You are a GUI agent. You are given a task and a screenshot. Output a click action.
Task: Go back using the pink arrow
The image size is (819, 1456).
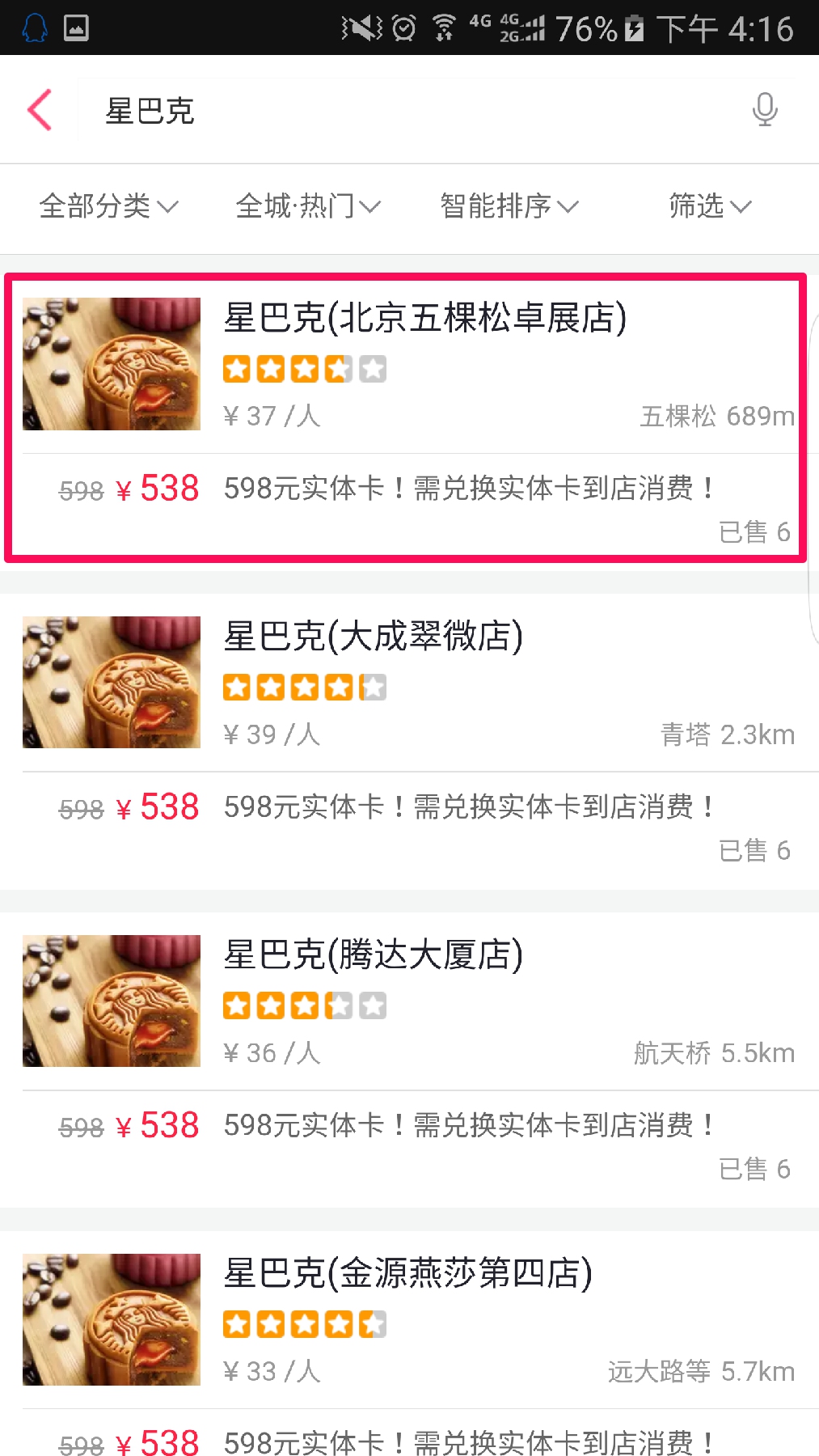point(40,110)
